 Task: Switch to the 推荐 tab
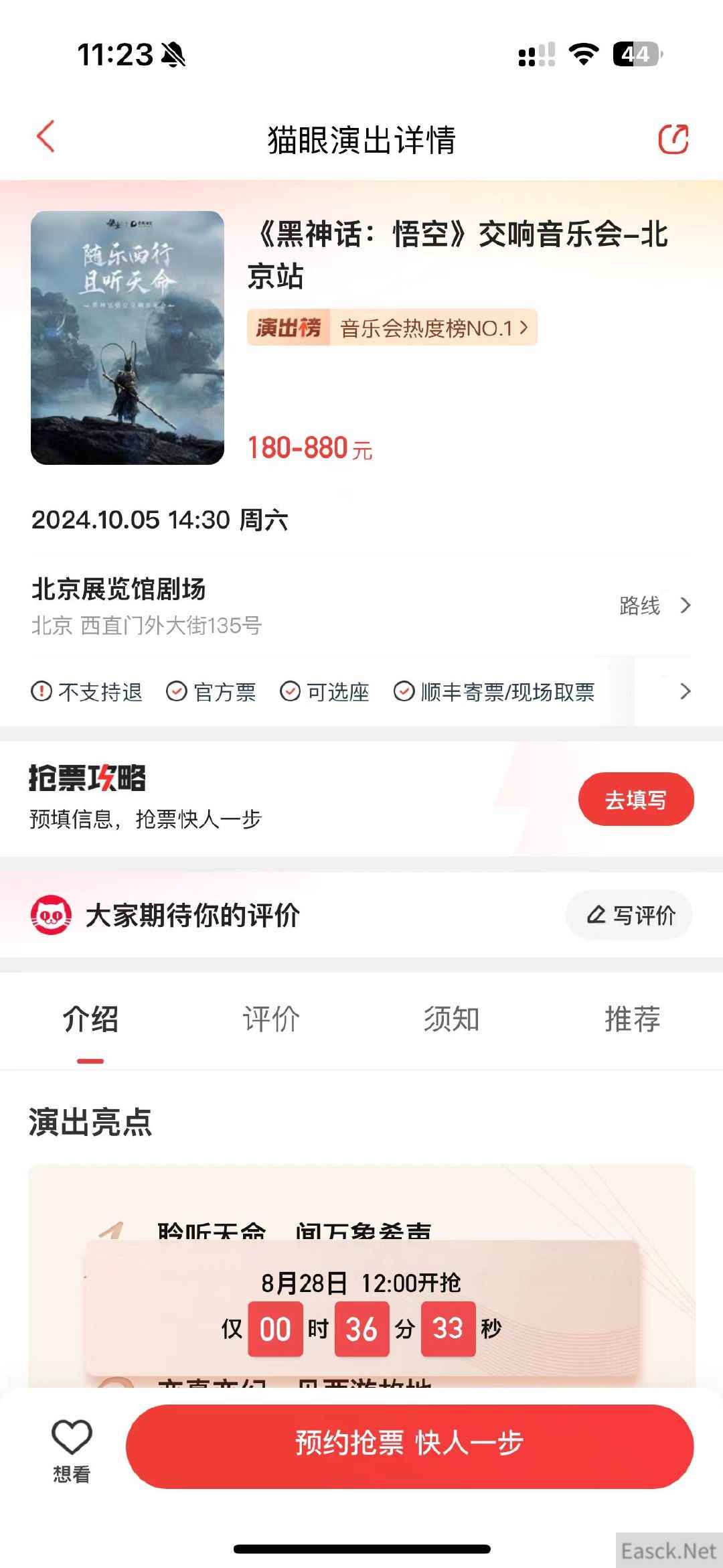pos(633,1020)
